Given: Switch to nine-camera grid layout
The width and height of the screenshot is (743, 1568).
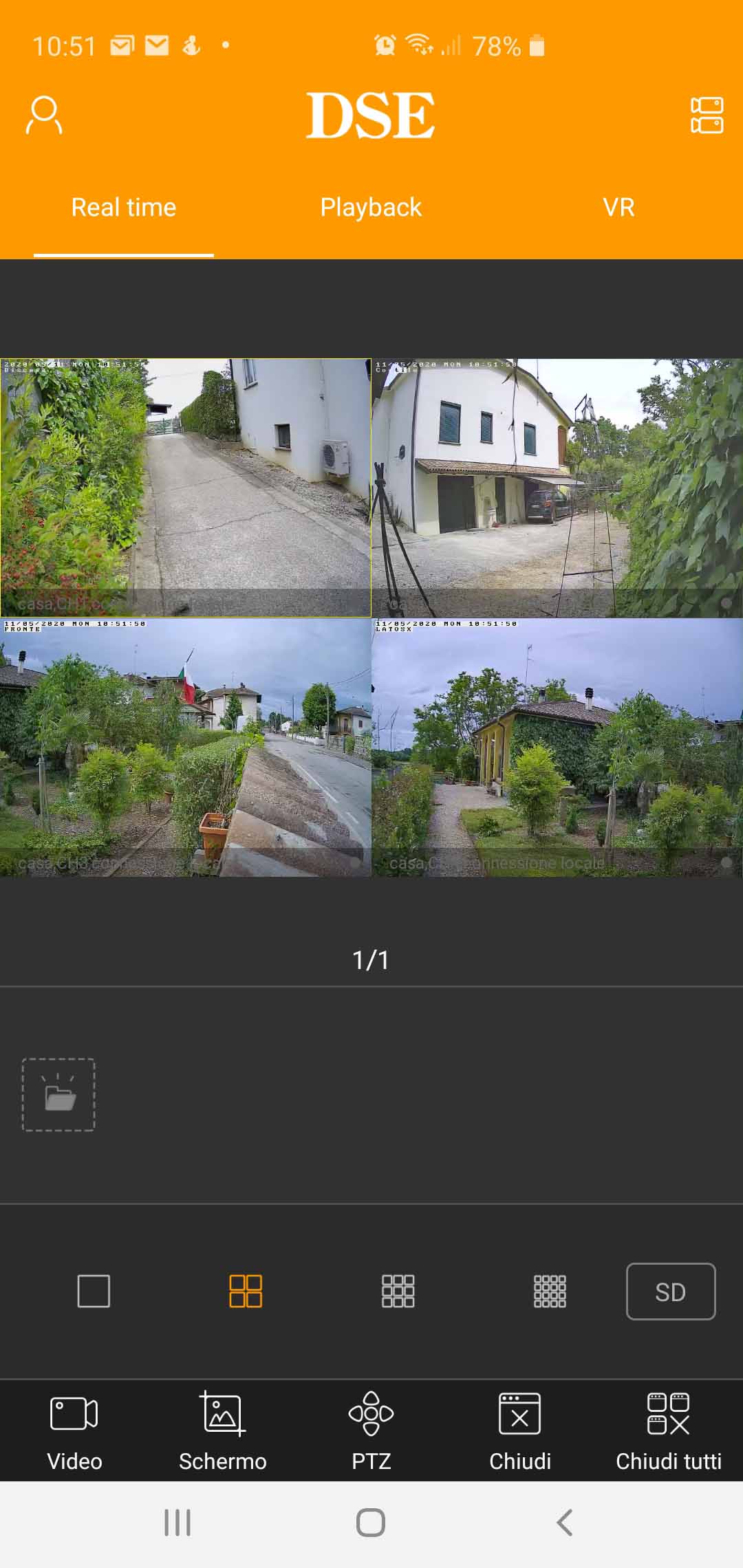Looking at the screenshot, I should point(398,1291).
